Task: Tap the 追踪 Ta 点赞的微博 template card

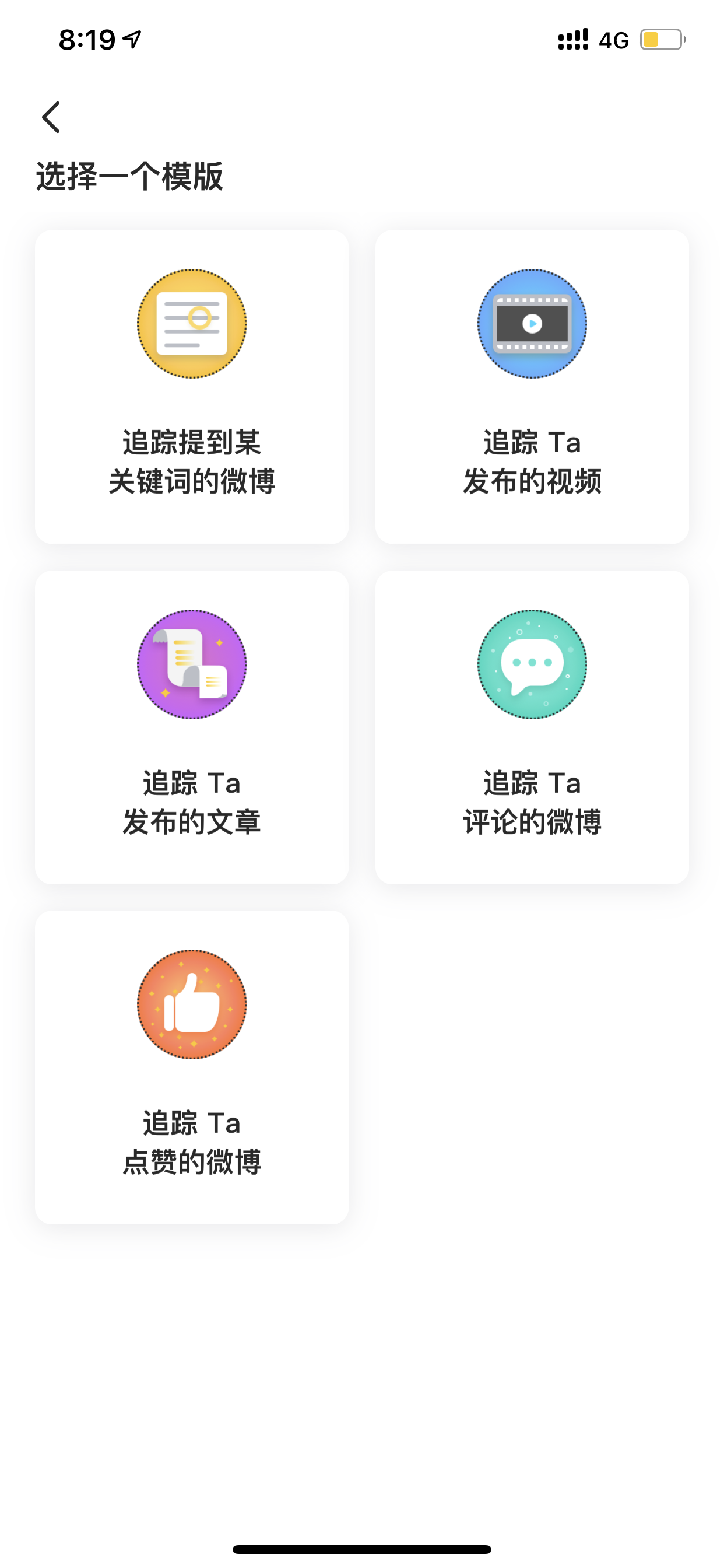Action: 192,1067
